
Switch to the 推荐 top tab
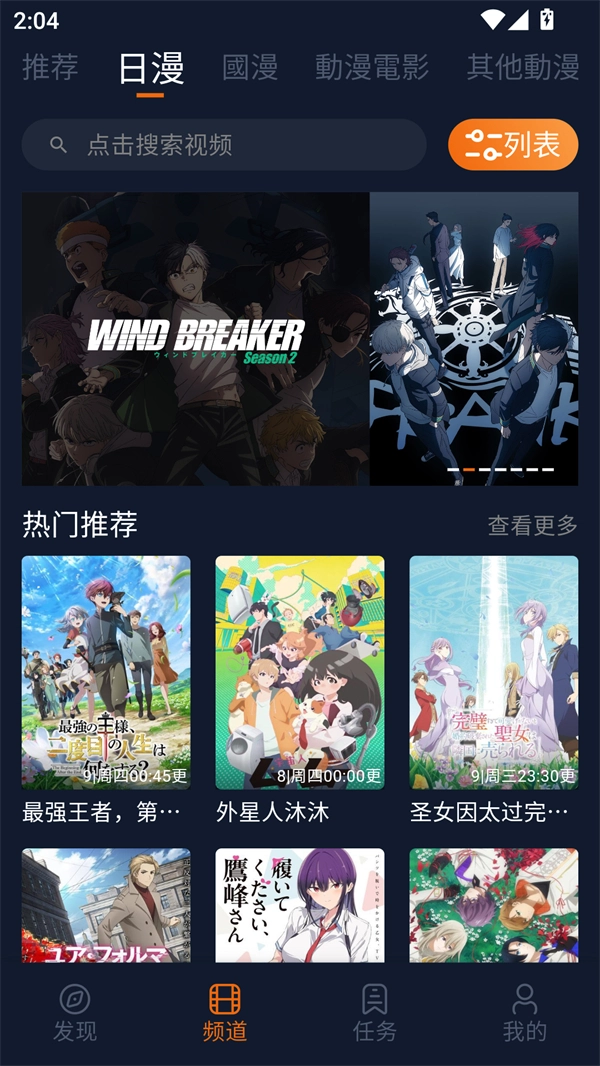tap(50, 67)
